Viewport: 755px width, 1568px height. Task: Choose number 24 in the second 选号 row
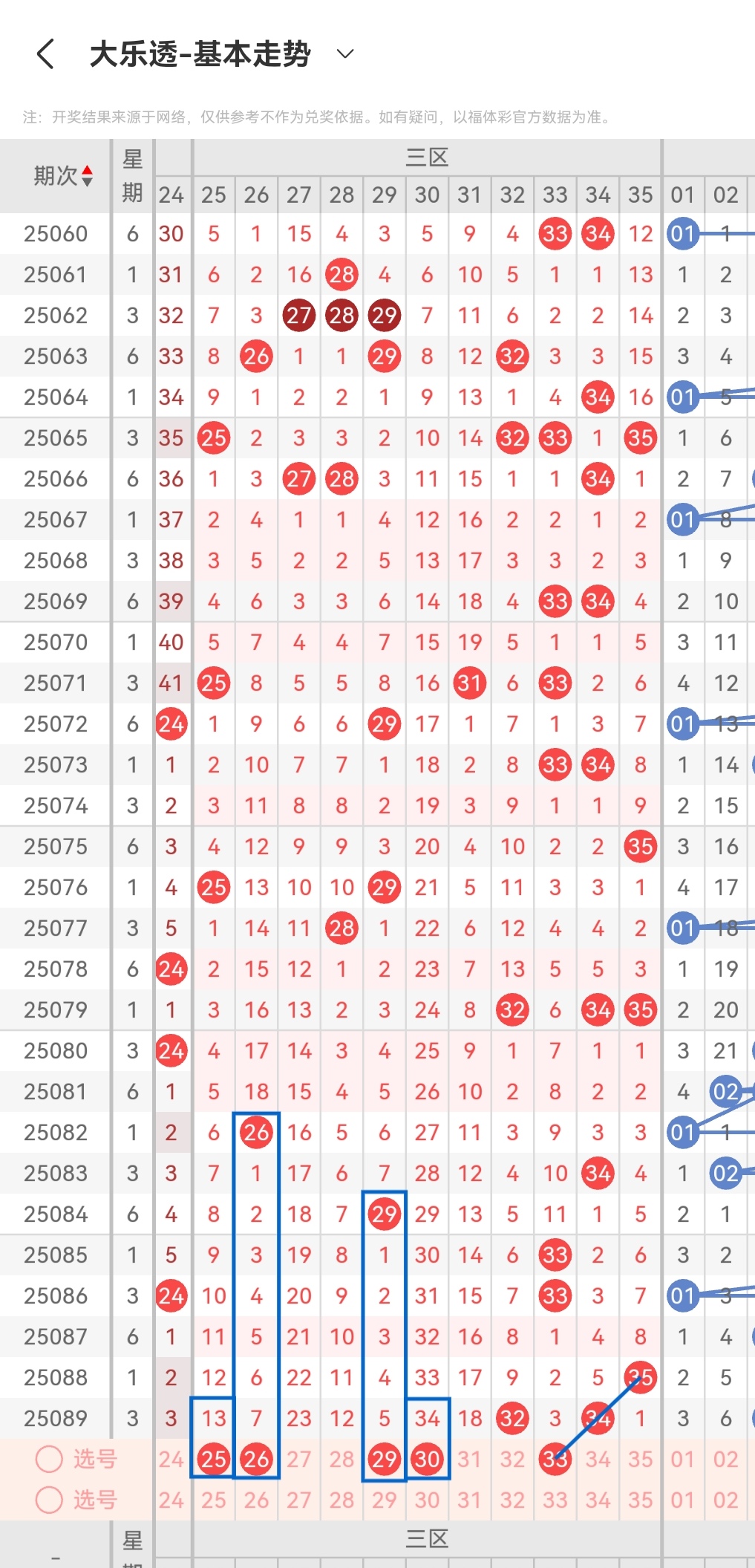(171, 1500)
